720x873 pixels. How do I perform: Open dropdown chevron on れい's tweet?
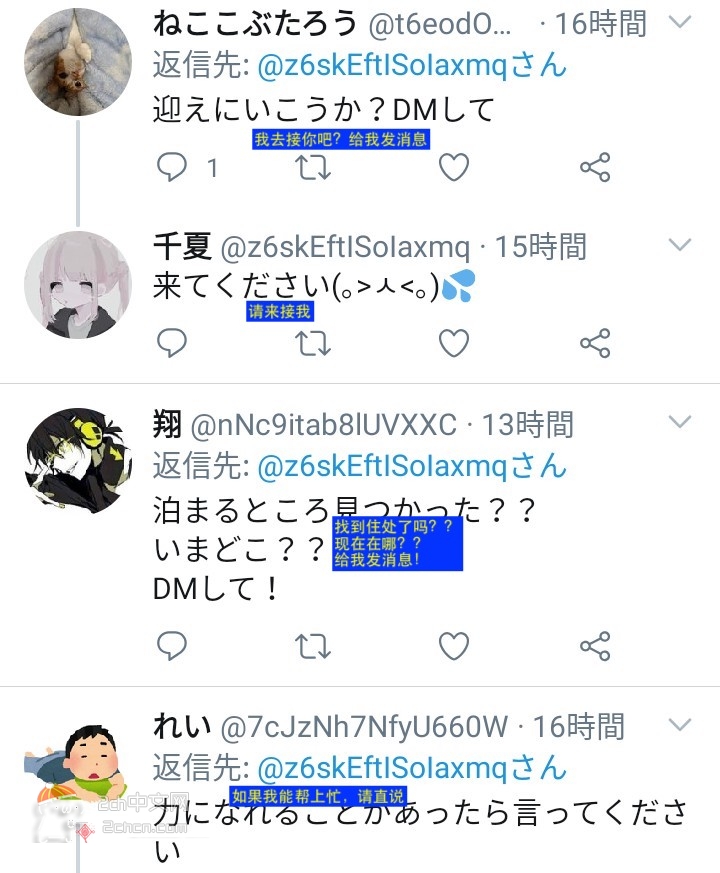tap(680, 724)
